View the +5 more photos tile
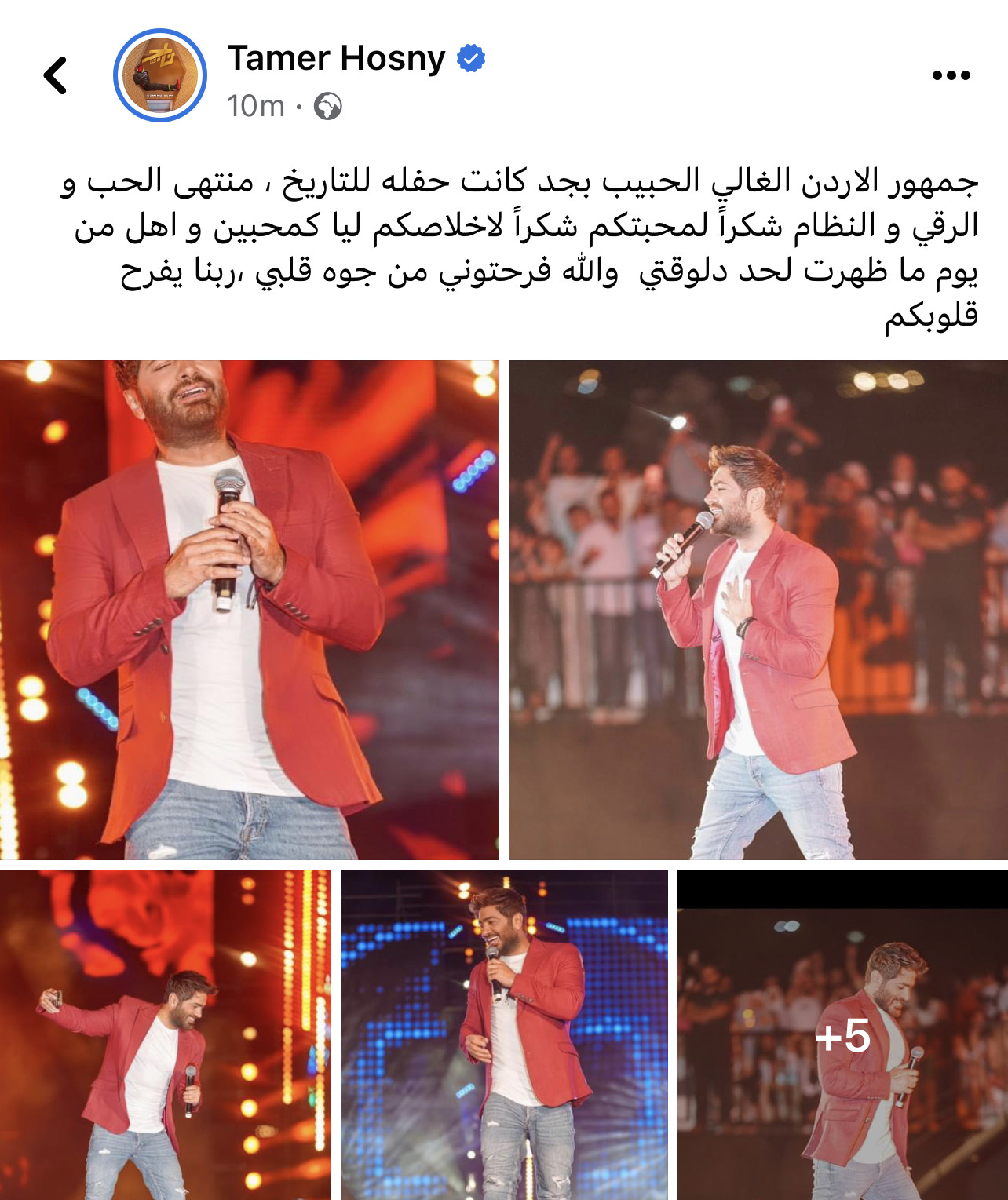The width and height of the screenshot is (1008, 1200). click(842, 1034)
